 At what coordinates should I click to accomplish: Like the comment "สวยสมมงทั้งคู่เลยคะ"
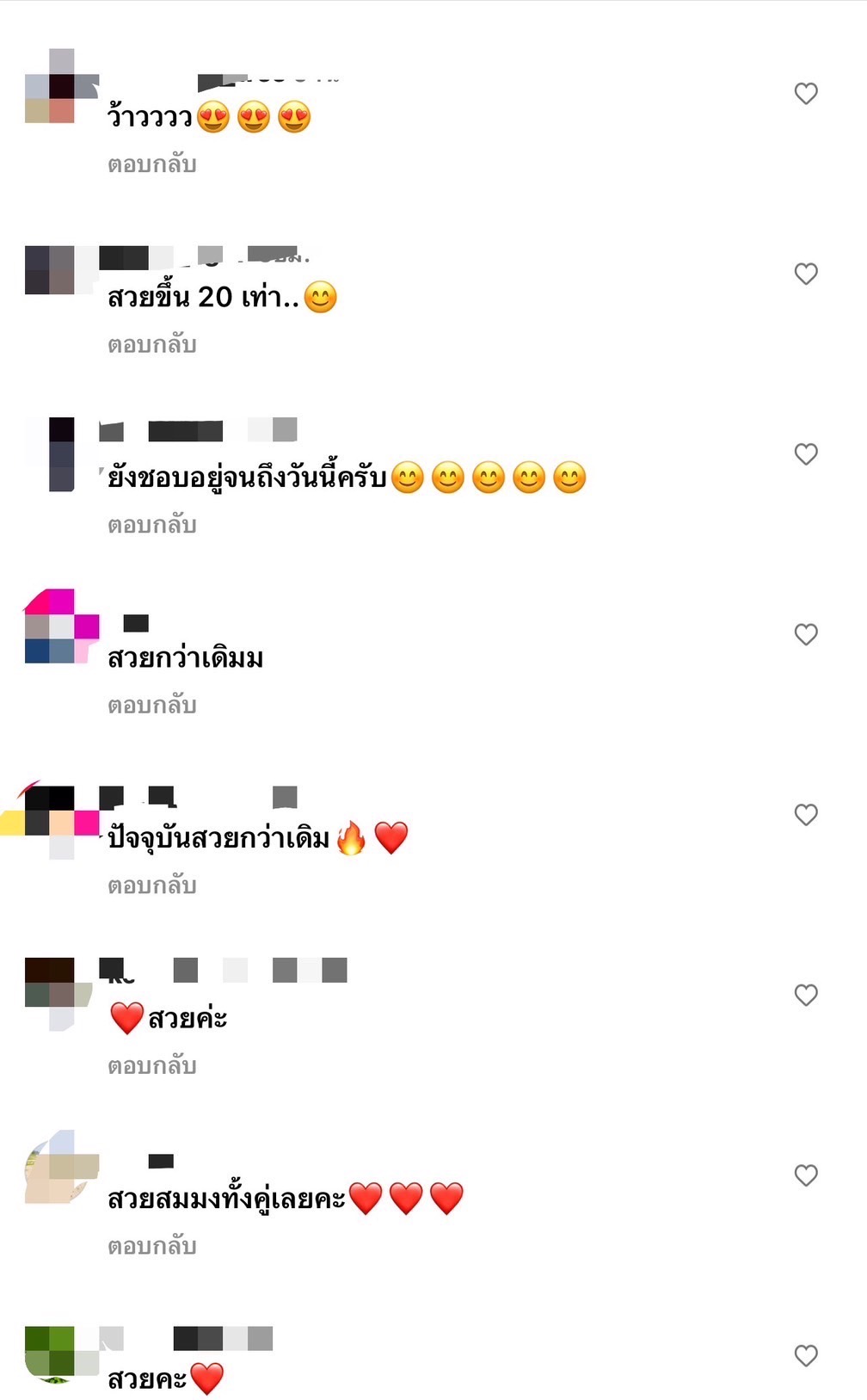click(x=805, y=1175)
